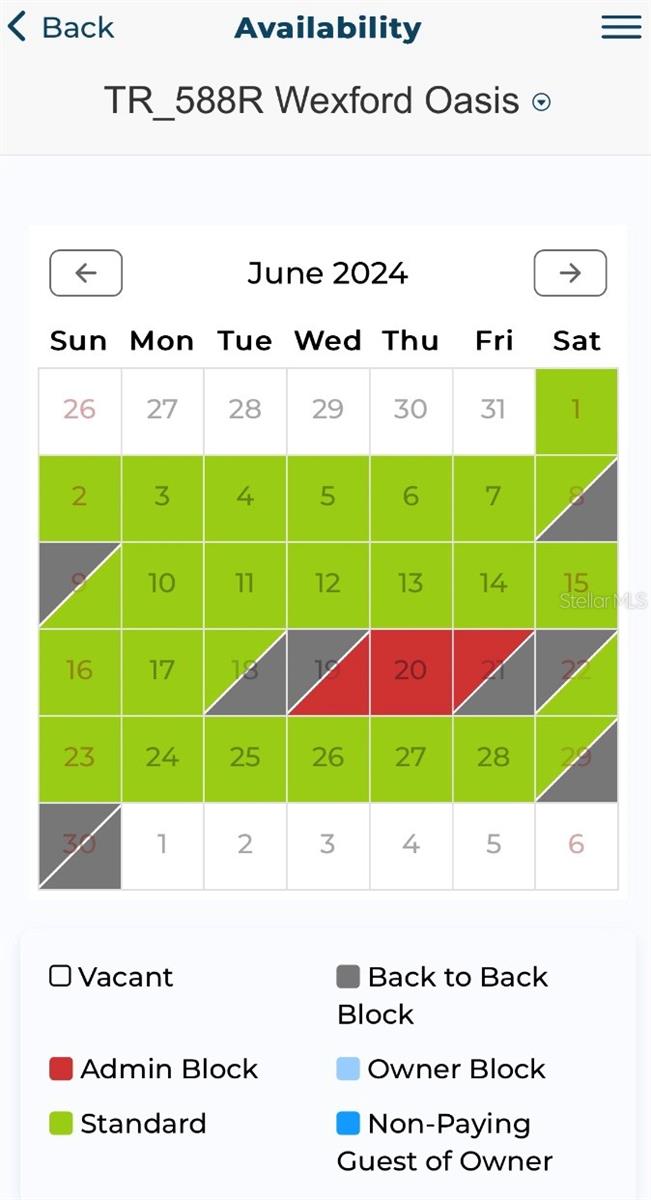Go back using the Back arrow

click(60, 28)
